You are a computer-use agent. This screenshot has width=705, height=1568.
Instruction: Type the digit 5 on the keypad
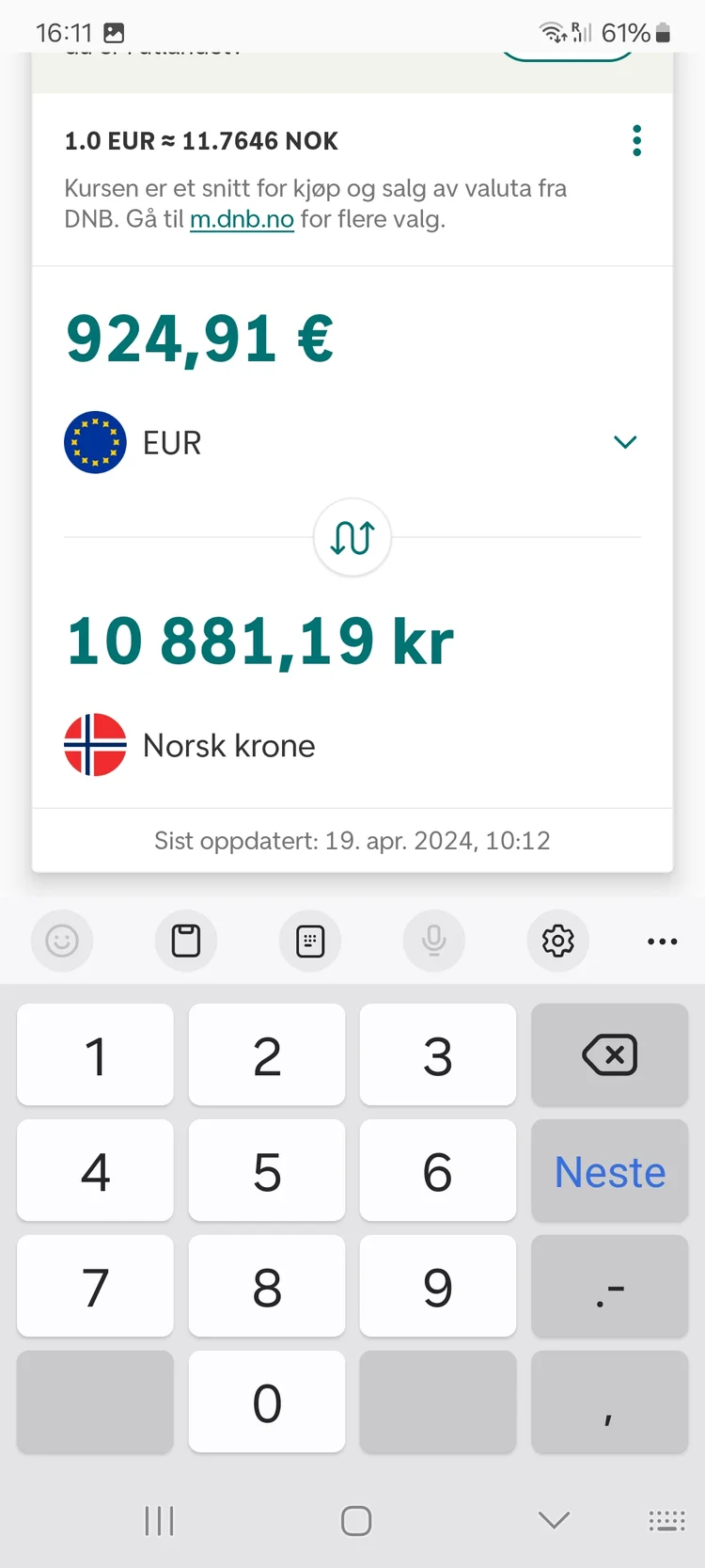pyautogui.click(x=267, y=1171)
